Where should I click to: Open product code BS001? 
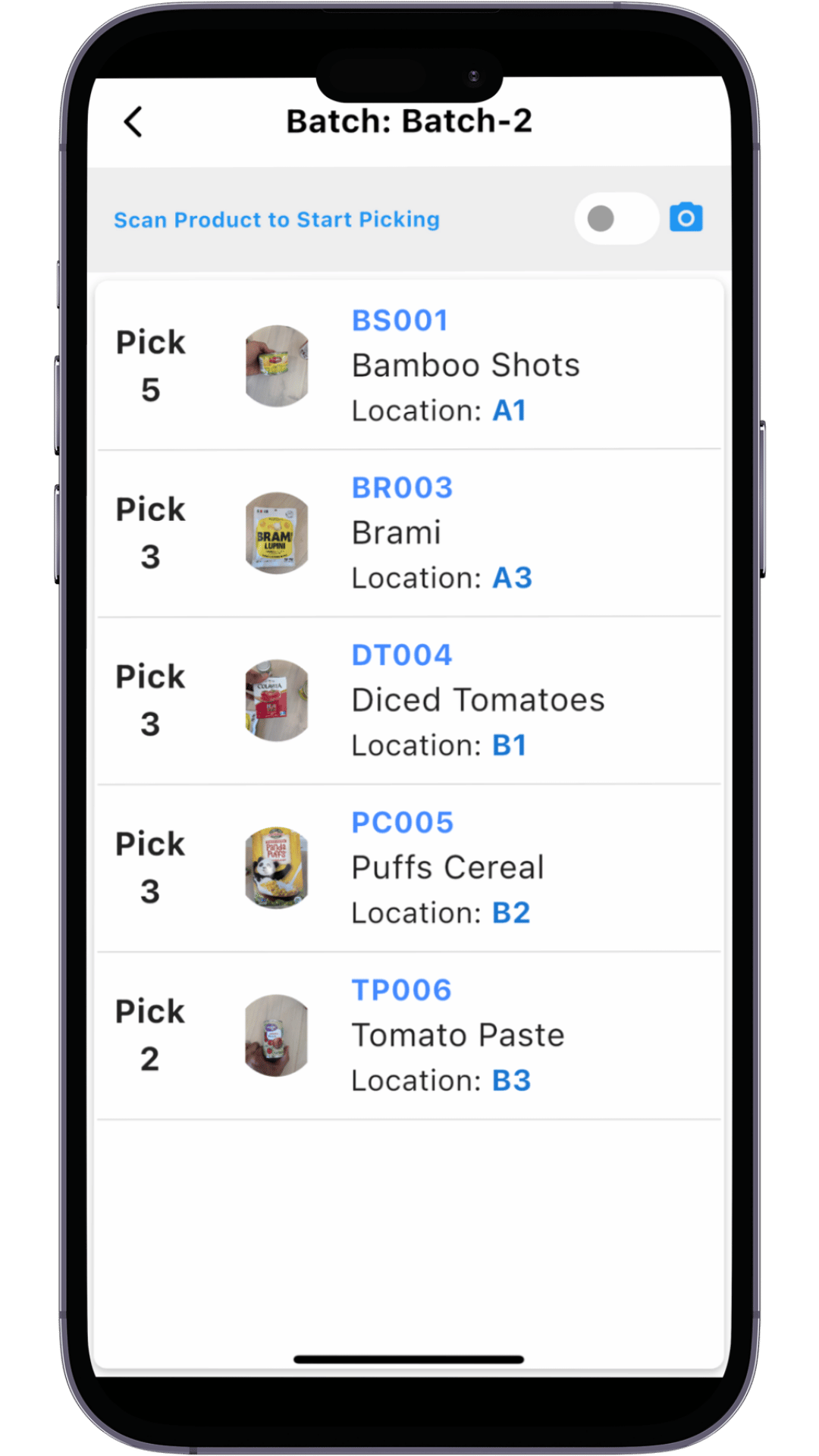400,319
